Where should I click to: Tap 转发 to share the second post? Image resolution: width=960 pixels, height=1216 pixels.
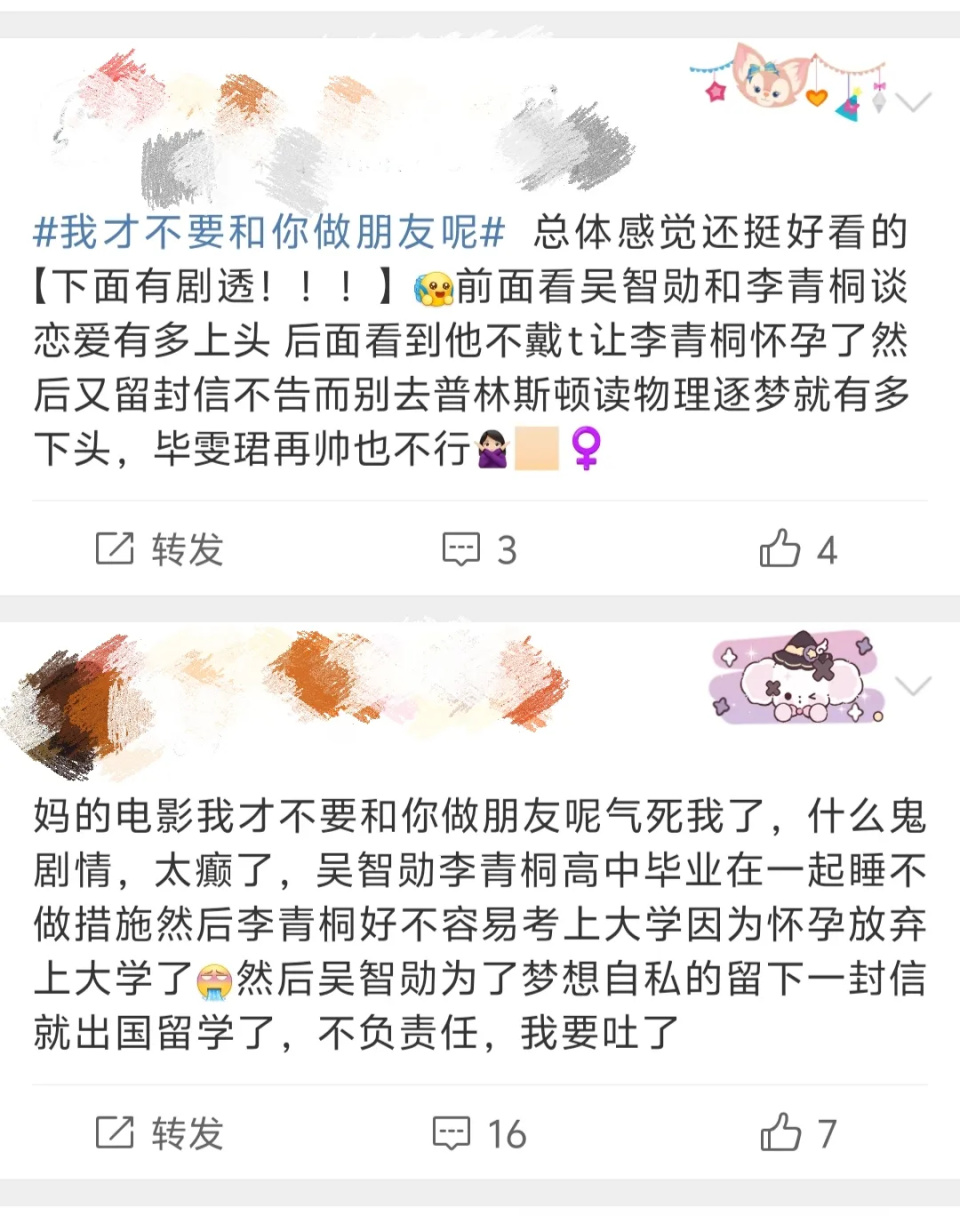click(x=190, y=1133)
